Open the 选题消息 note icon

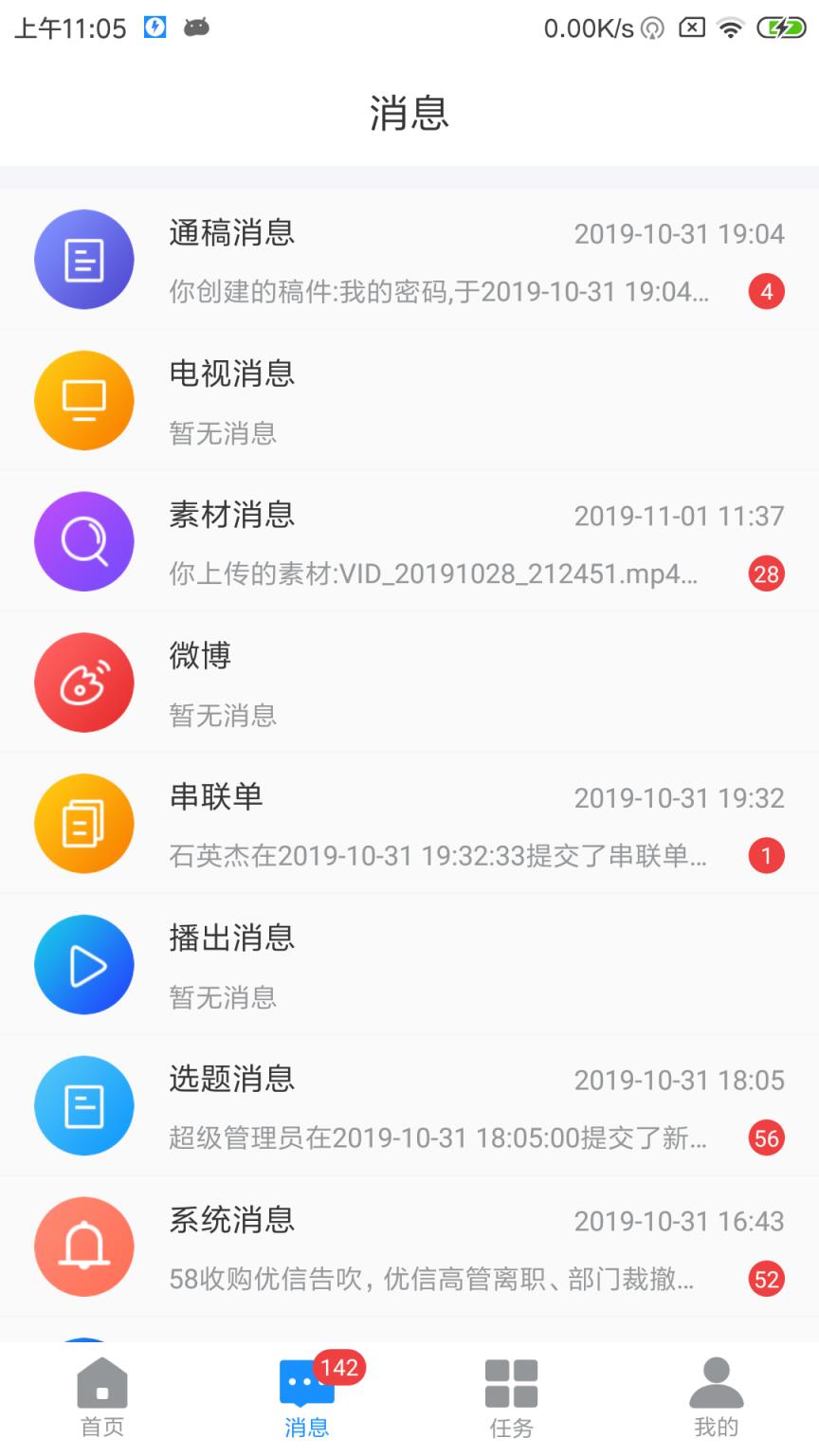[x=83, y=1105]
